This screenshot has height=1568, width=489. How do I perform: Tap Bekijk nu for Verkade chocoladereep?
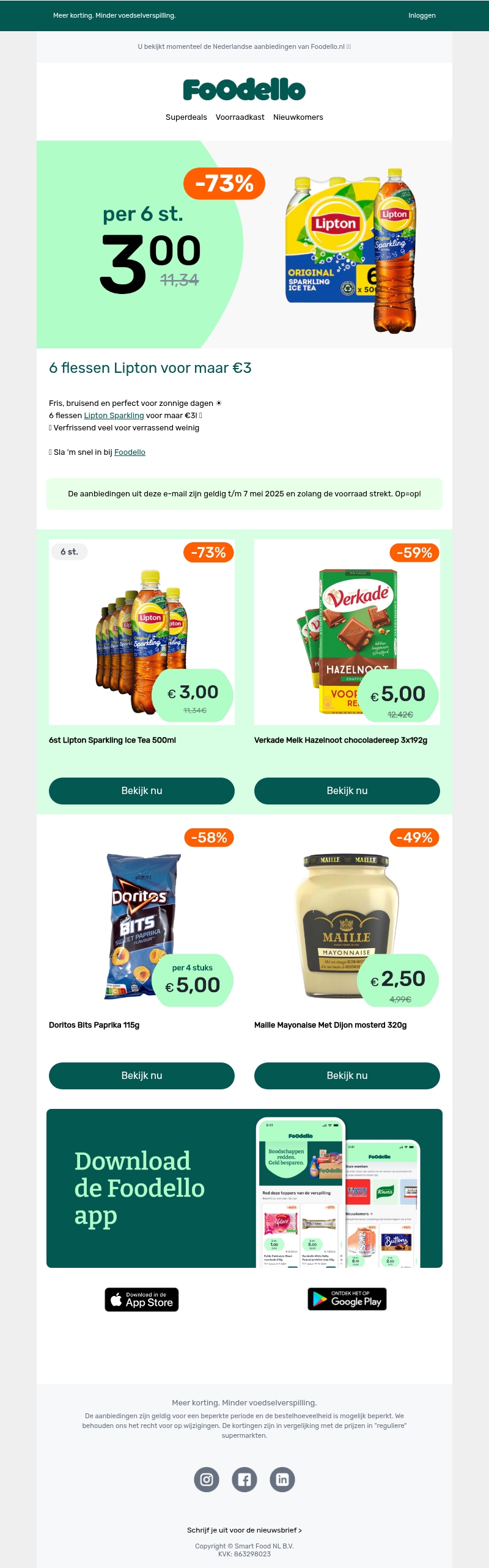pyautogui.click(x=347, y=791)
